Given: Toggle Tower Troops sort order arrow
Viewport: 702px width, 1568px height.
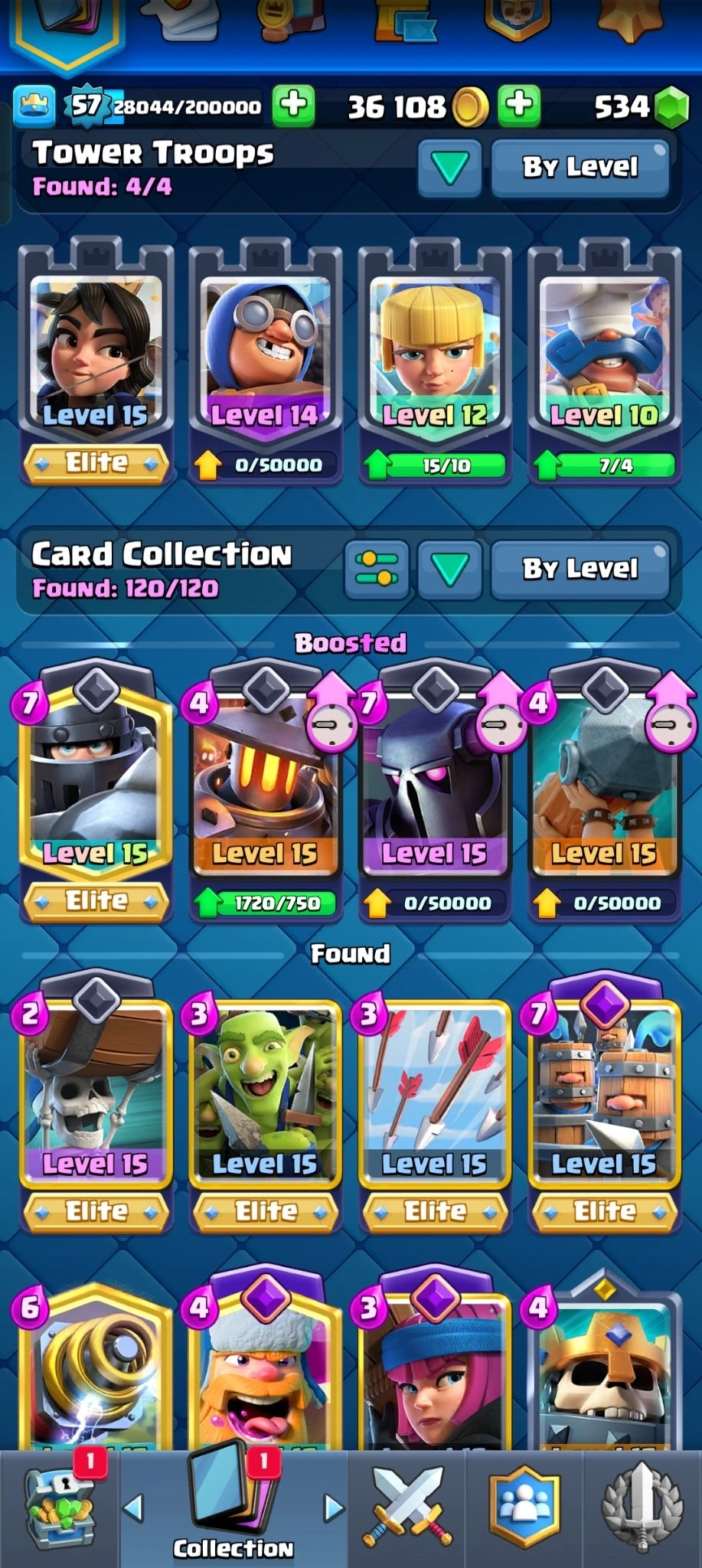Looking at the screenshot, I should coord(449,167).
